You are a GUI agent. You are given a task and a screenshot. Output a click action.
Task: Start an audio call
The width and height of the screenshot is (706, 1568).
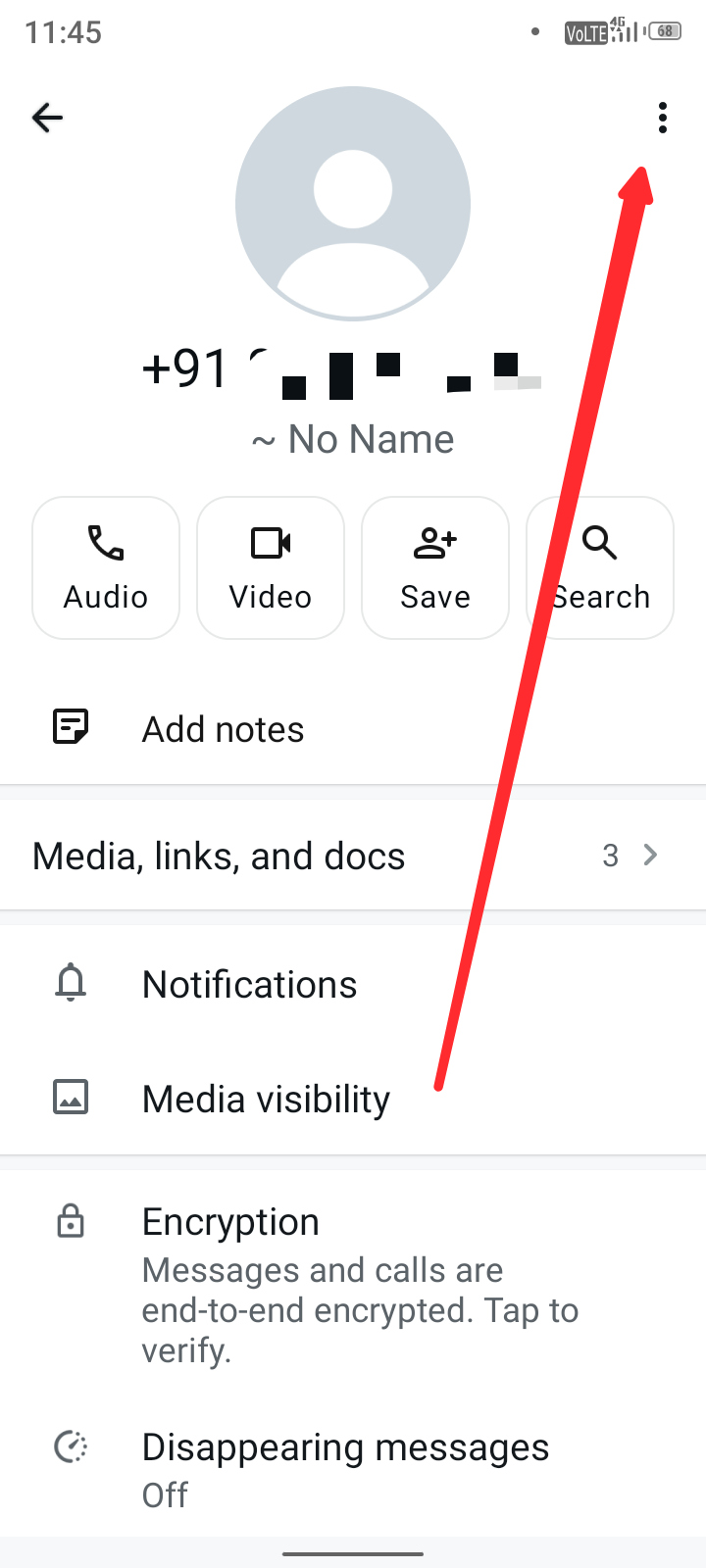106,568
